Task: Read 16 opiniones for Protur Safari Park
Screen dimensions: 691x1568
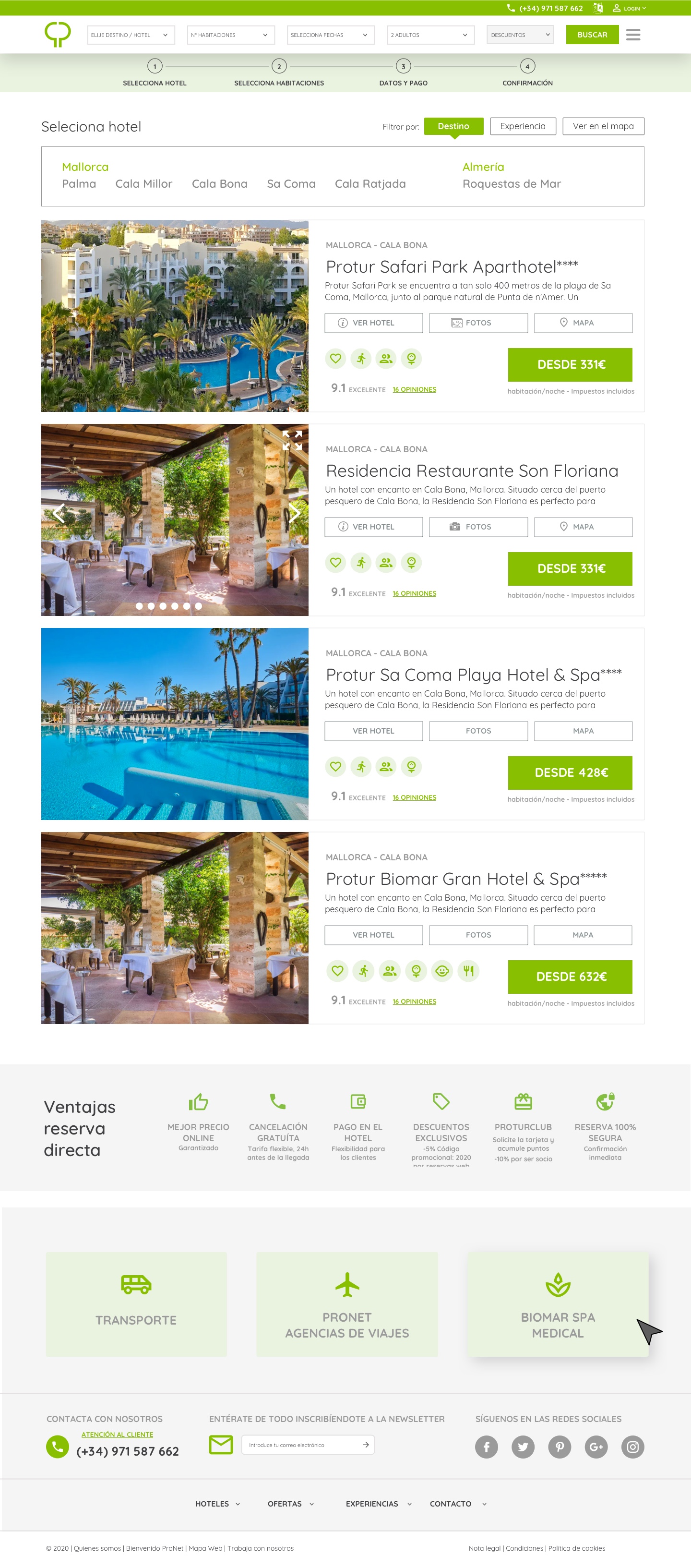Action: (414, 389)
